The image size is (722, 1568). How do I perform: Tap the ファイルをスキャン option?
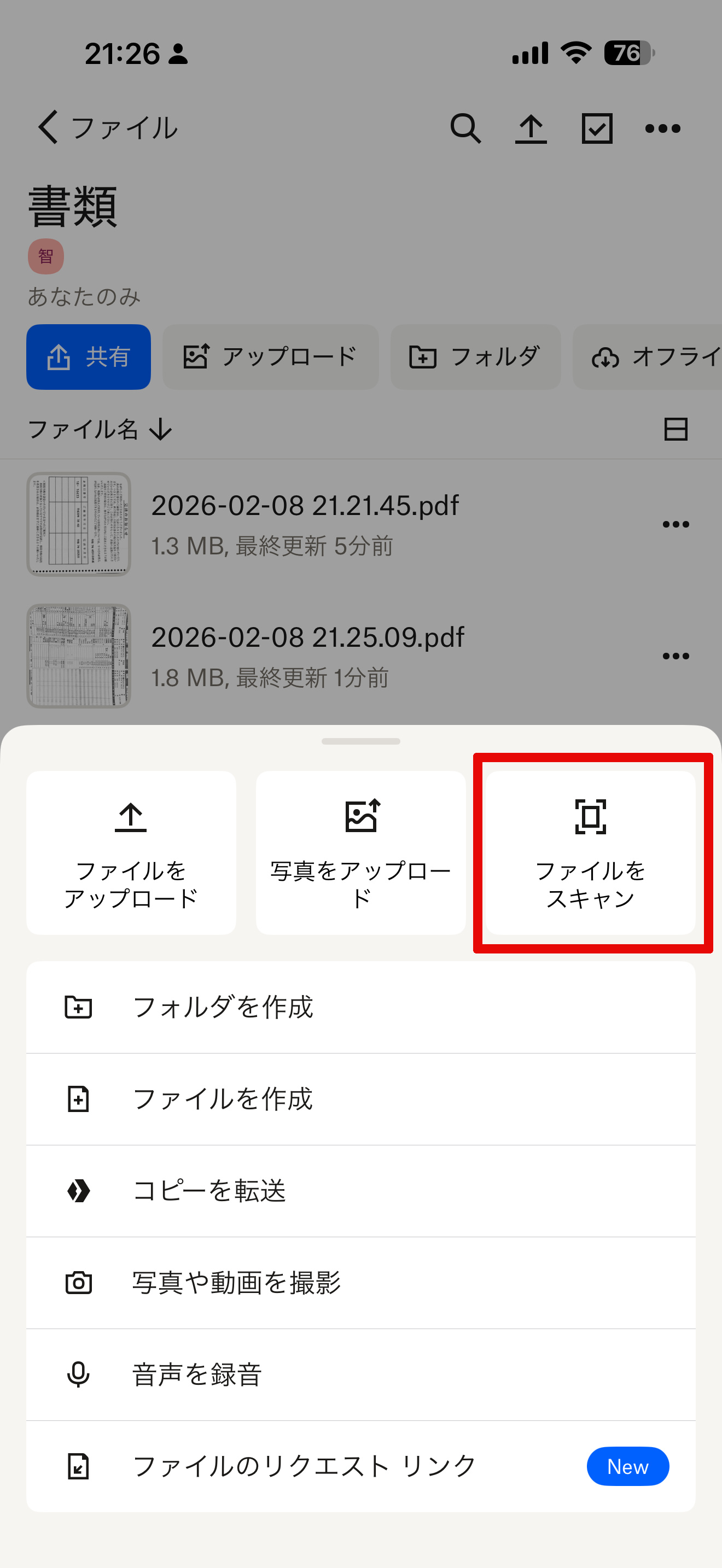(x=590, y=852)
